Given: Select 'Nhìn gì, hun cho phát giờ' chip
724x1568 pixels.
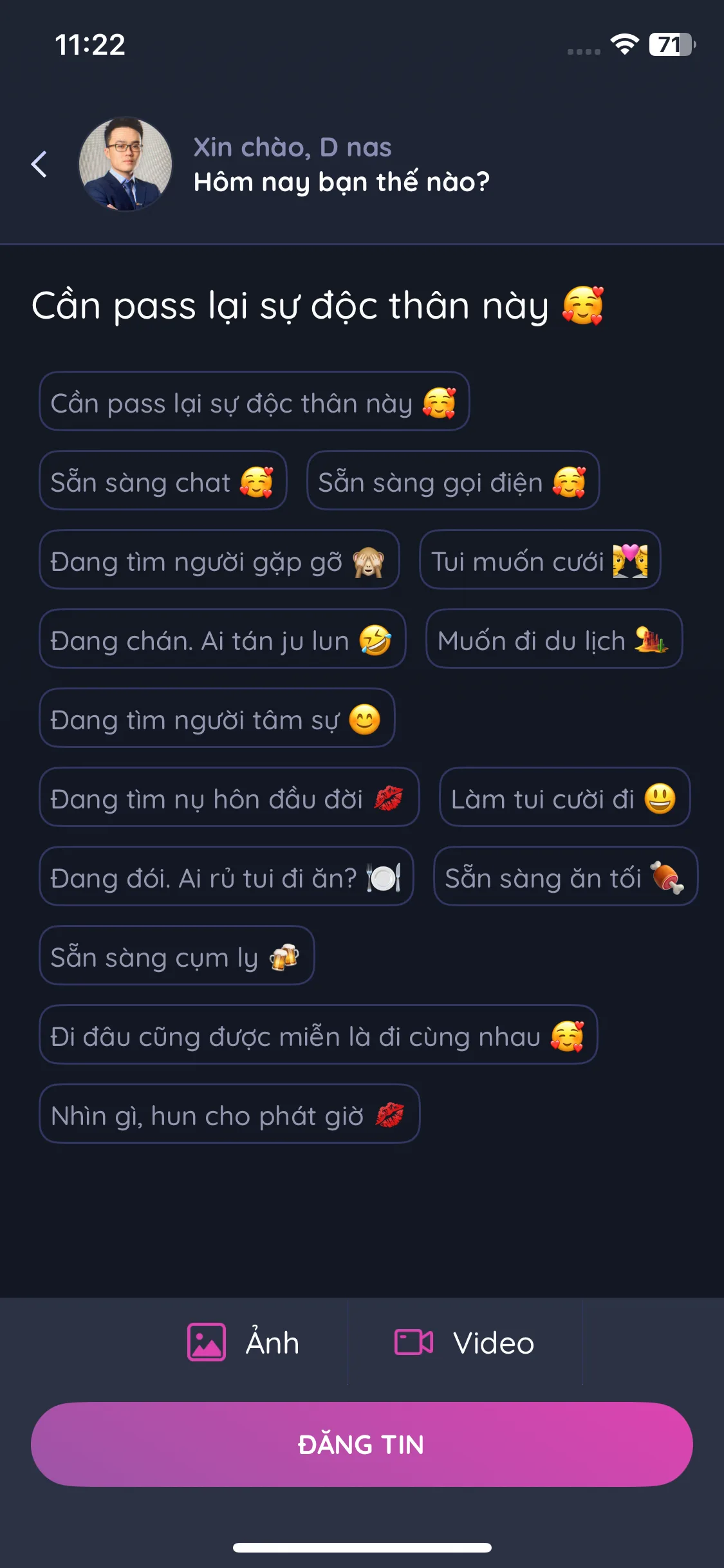Looking at the screenshot, I should (x=230, y=1114).
